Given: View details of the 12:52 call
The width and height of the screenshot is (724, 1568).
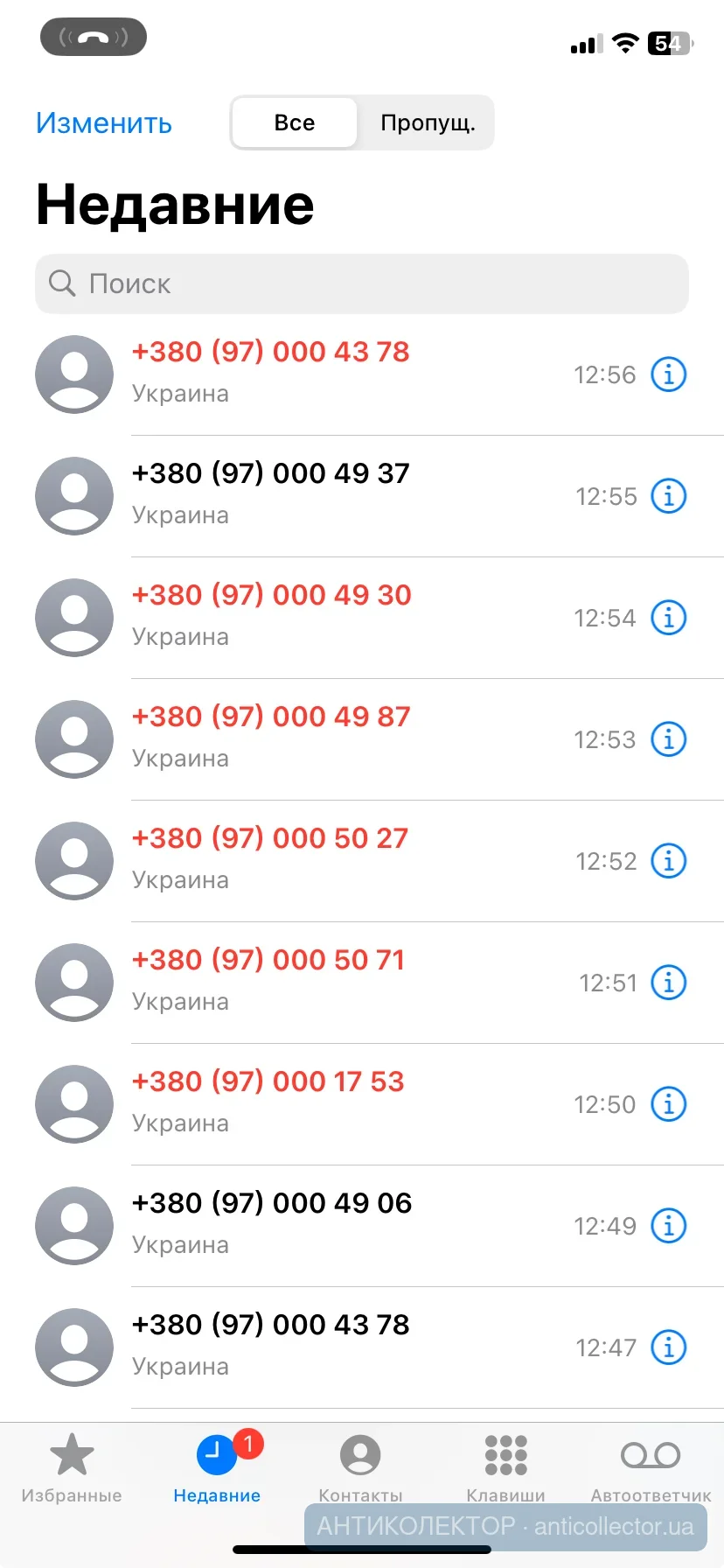Looking at the screenshot, I should [669, 861].
